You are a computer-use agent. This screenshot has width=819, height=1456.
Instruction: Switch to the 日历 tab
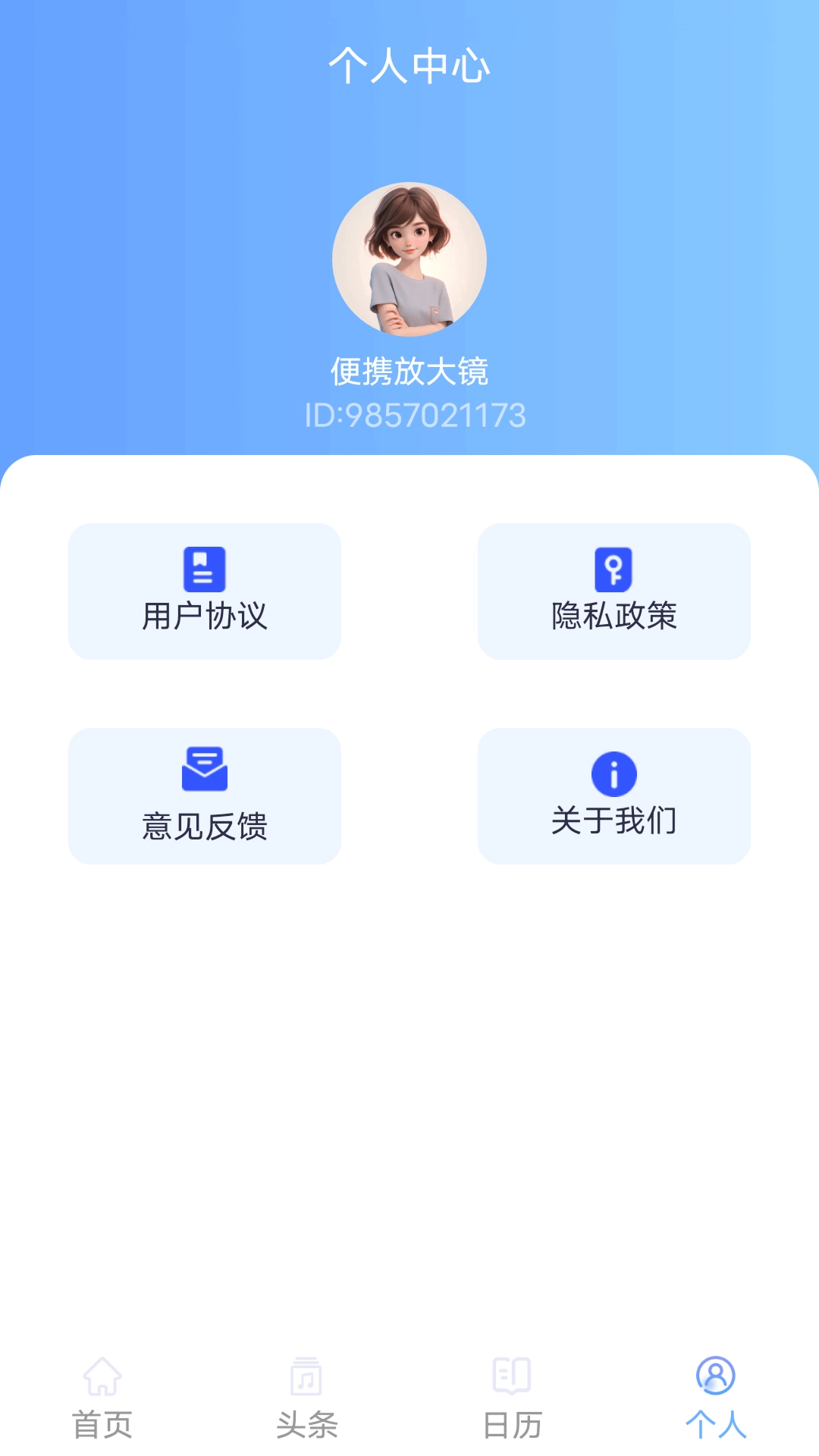coord(512,1398)
